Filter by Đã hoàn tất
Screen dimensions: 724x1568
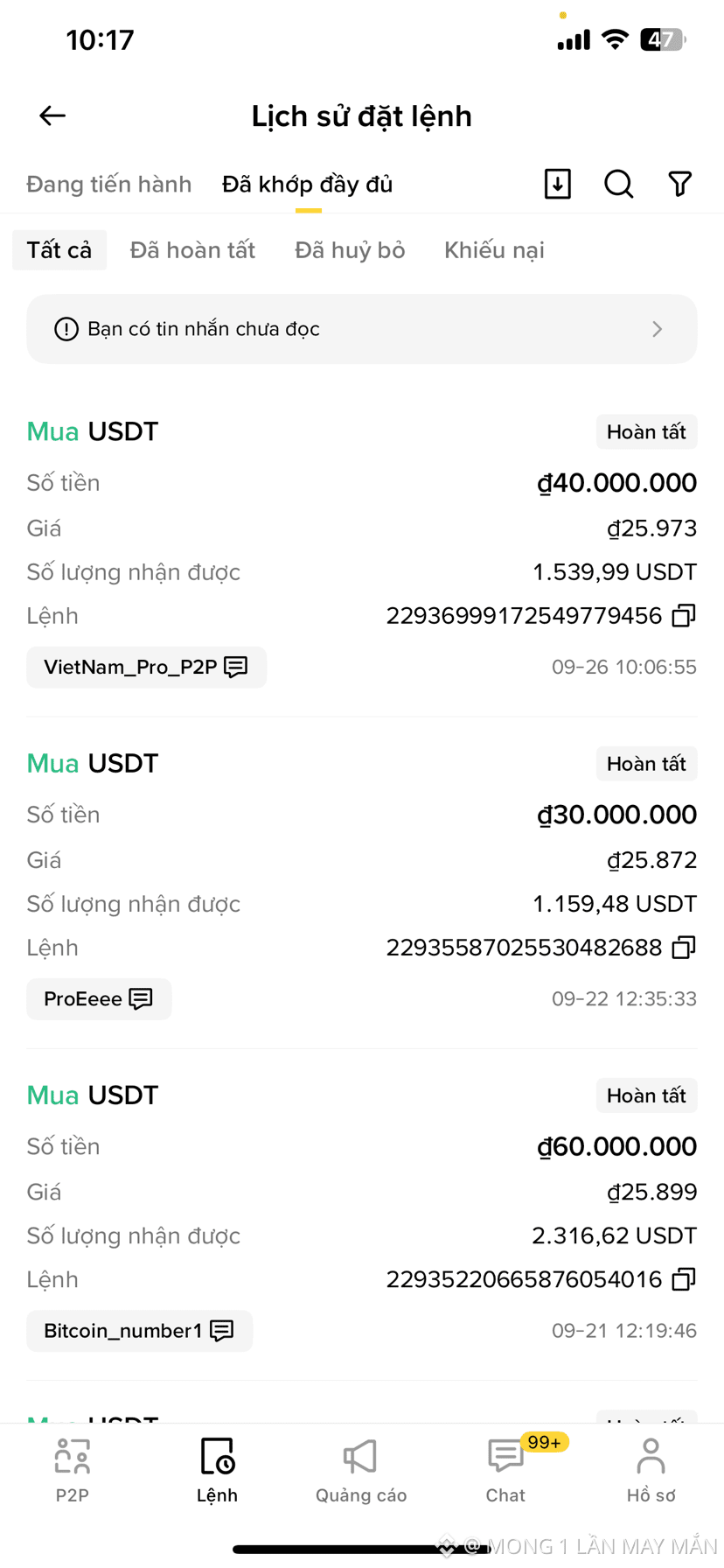192,250
